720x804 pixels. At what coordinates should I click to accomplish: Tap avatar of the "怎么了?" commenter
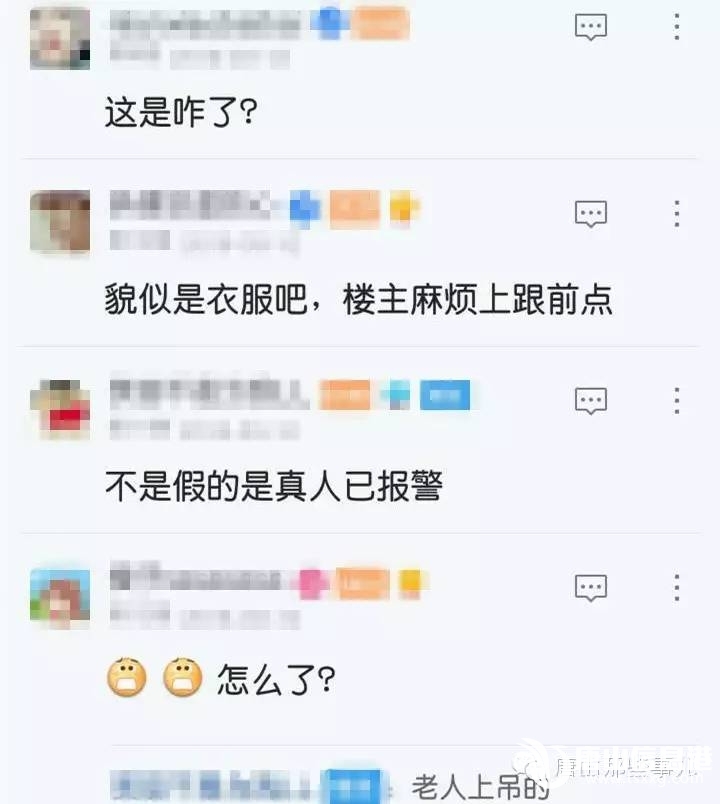point(59,597)
